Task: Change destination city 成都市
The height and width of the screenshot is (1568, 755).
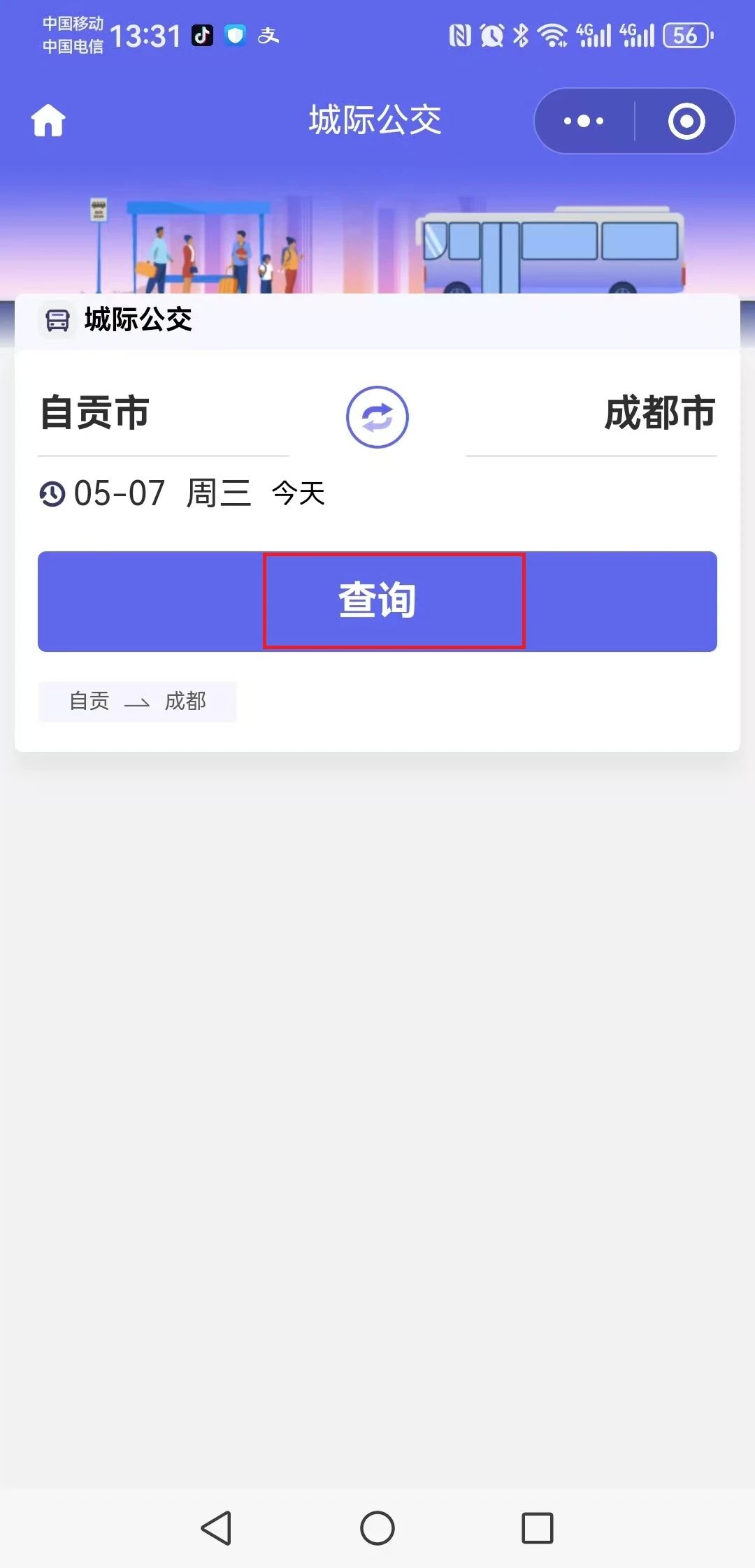Action: tap(659, 413)
